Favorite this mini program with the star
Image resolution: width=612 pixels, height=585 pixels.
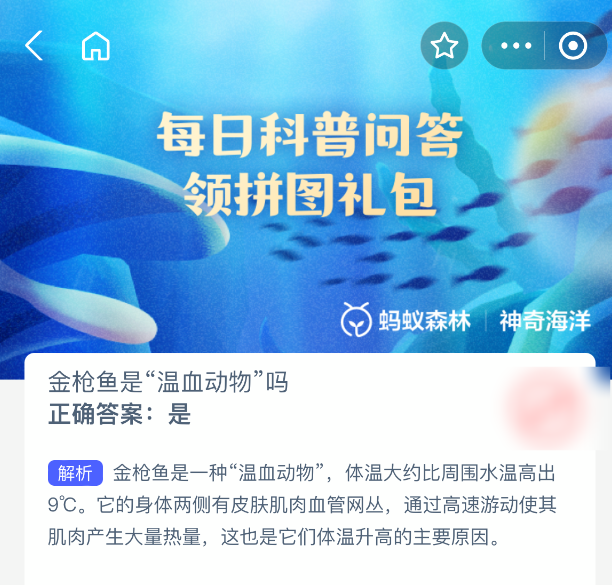tap(444, 46)
